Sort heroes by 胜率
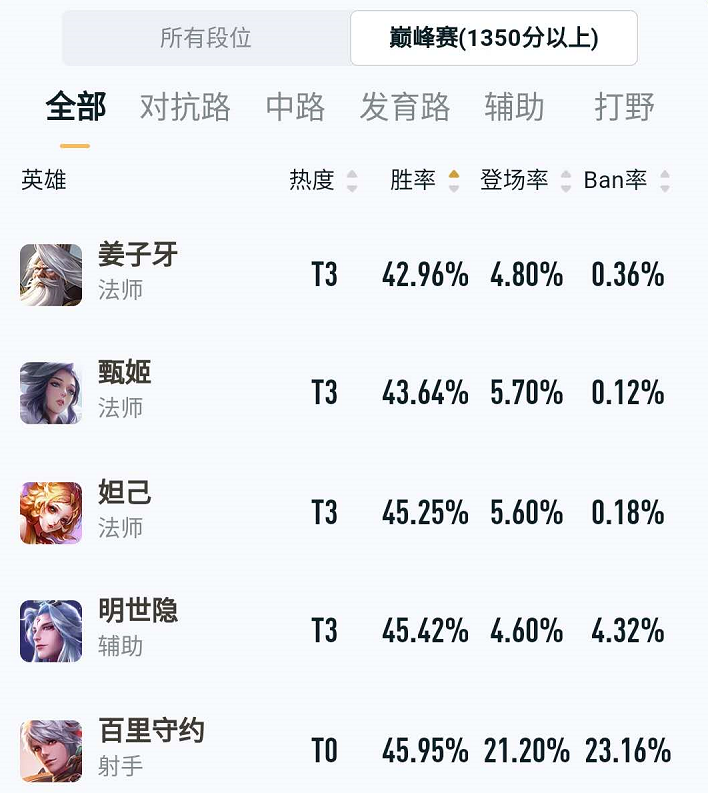The height and width of the screenshot is (793, 708). click(424, 181)
